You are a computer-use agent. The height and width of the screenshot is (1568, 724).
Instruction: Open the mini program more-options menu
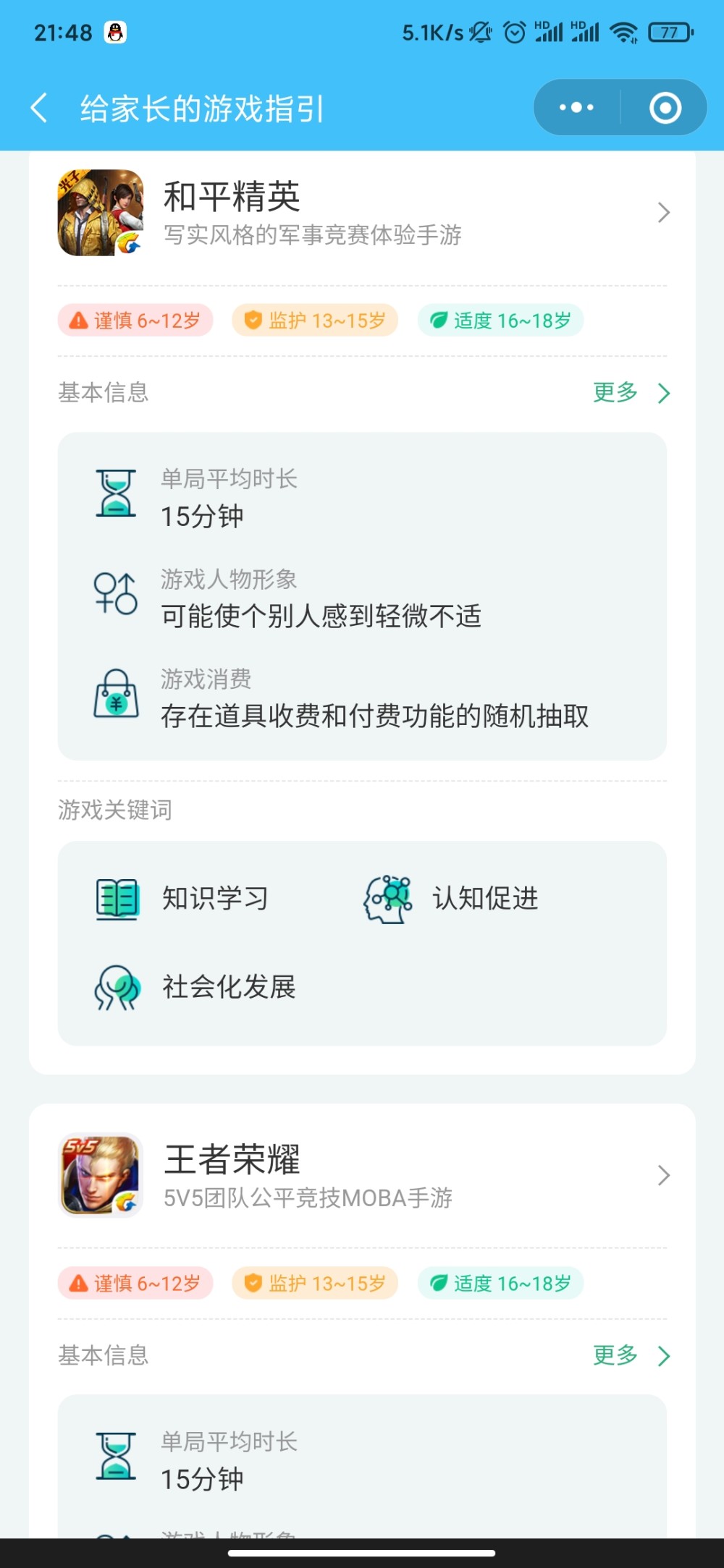coord(577,108)
